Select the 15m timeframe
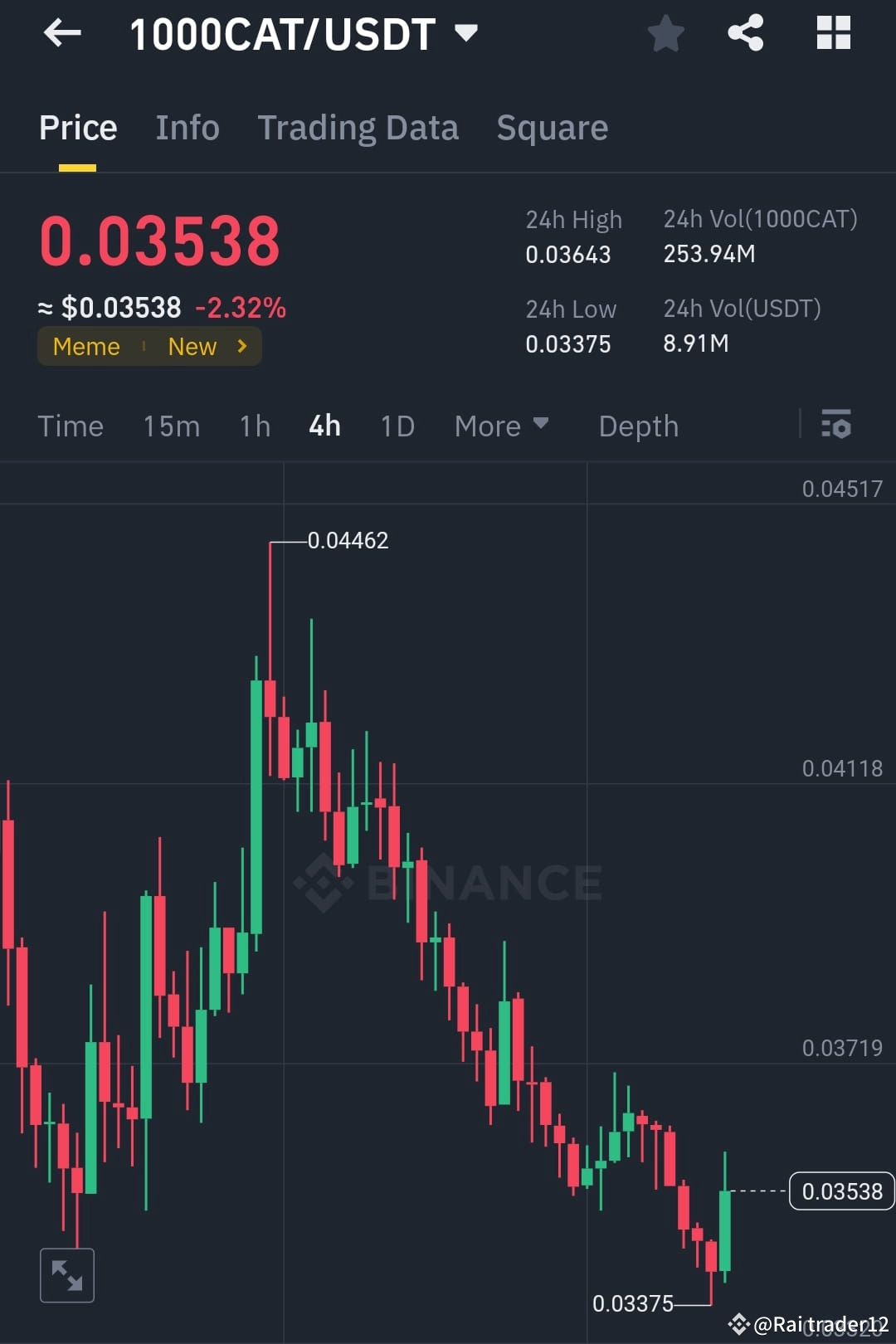The width and height of the screenshot is (896, 1344). click(170, 426)
